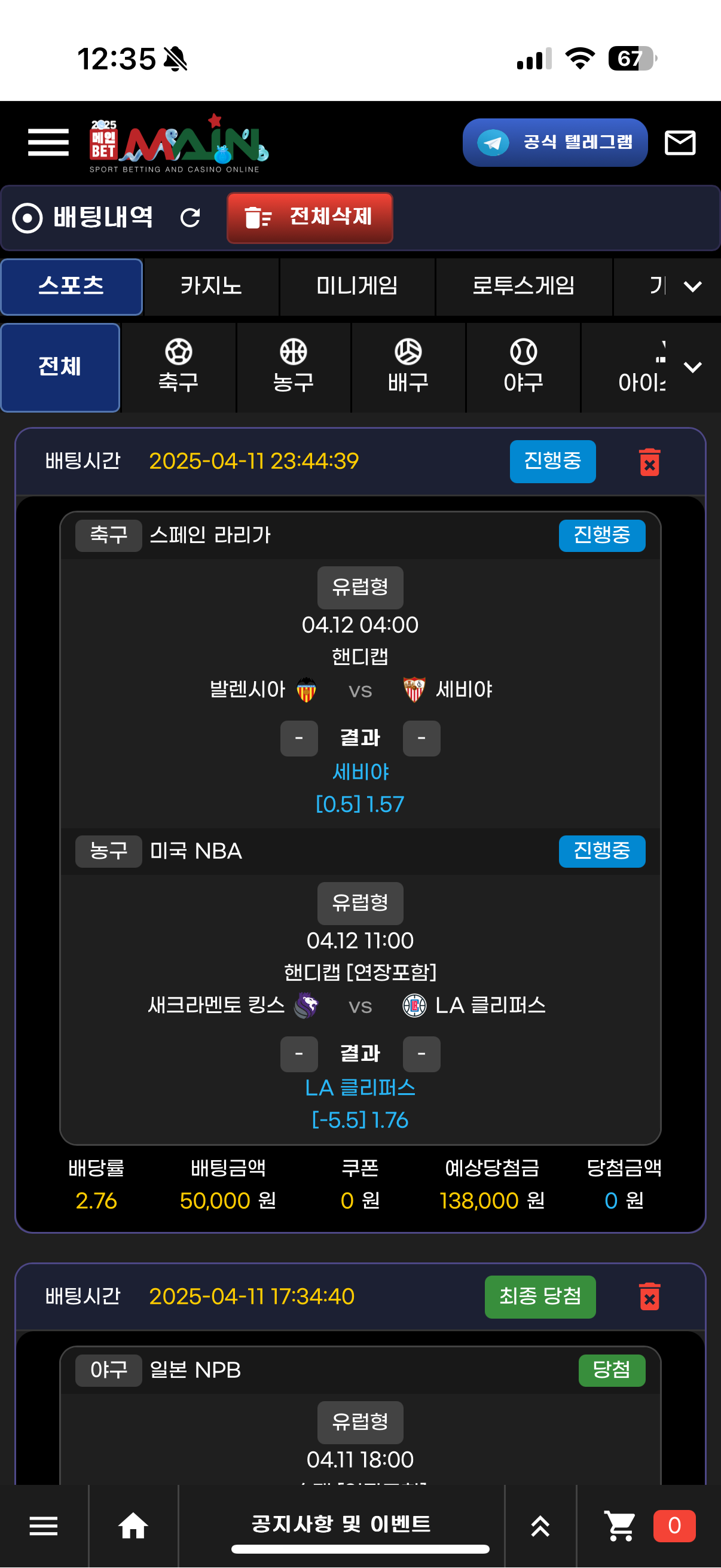721x1568 pixels.
Task: Open the hamburger menu in the header
Action: 48,142
